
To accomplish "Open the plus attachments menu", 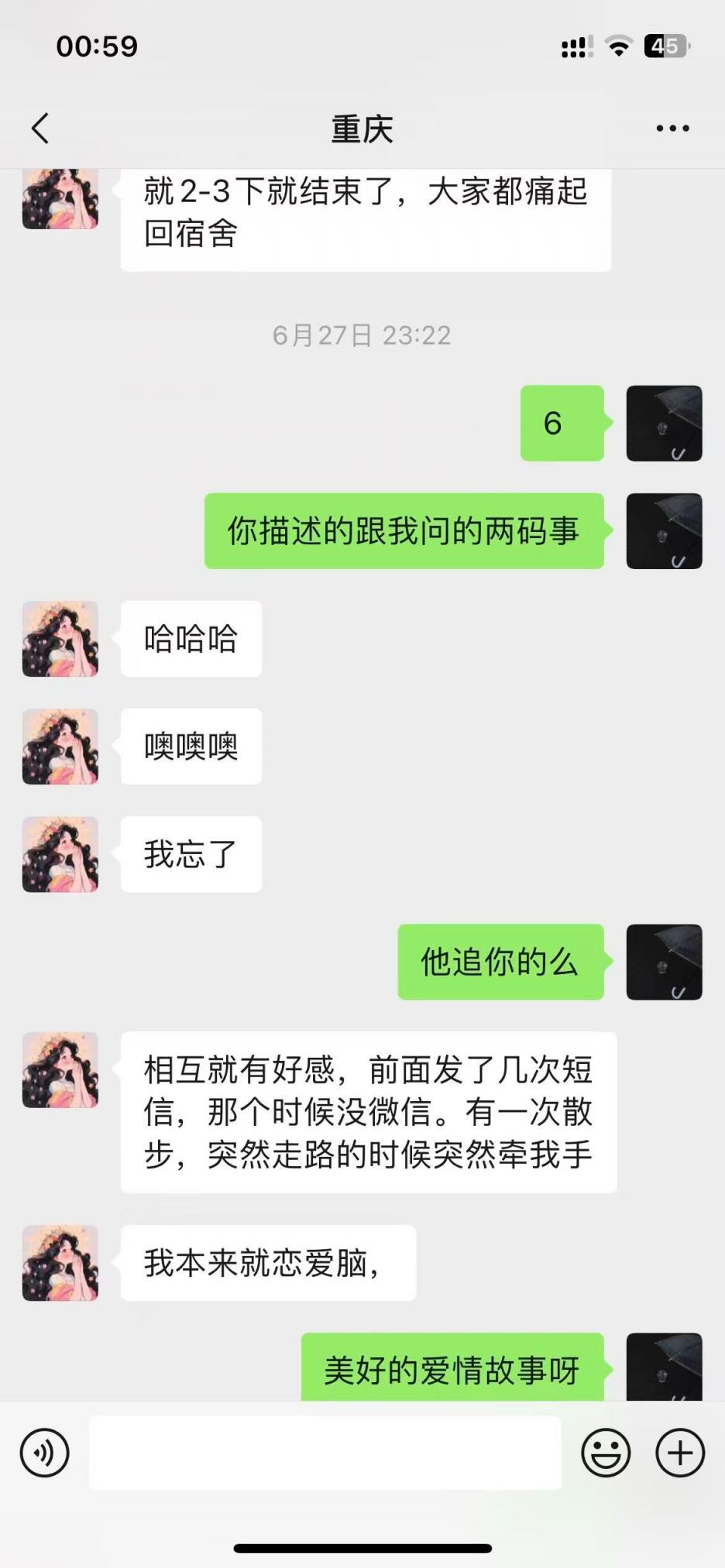I will tap(680, 1453).
